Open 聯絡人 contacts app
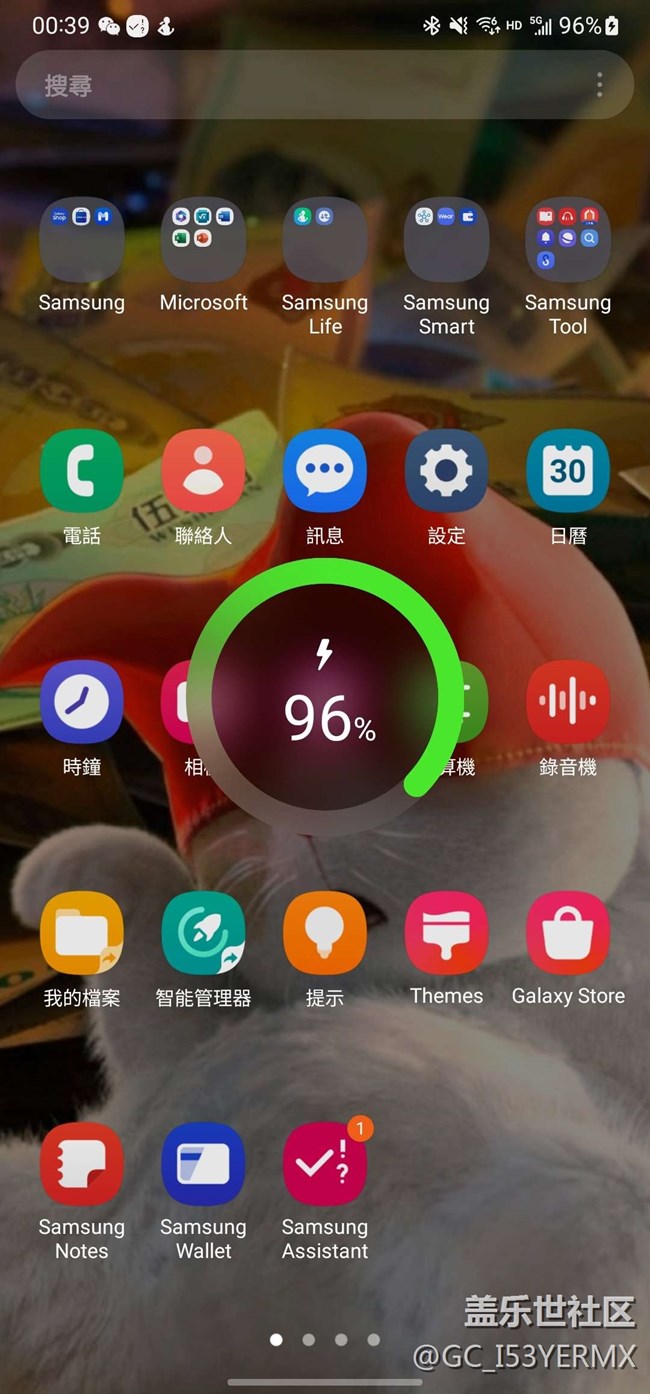The height and width of the screenshot is (1394, 650). pos(203,471)
